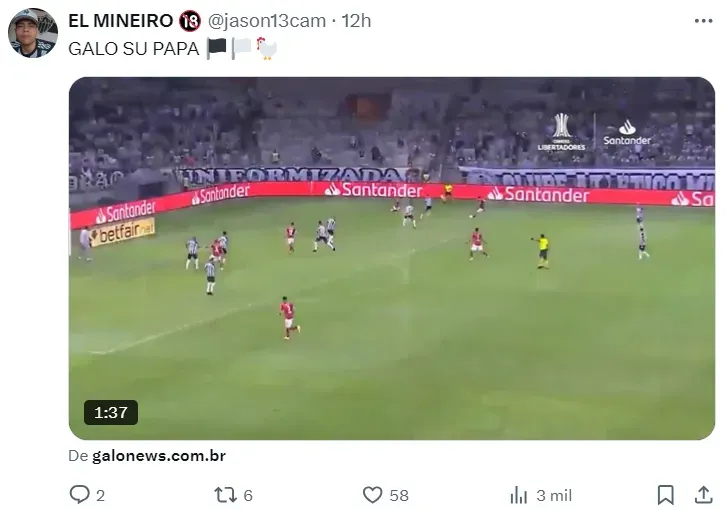
Task: Play the football video in the tweet
Action: pos(391,258)
